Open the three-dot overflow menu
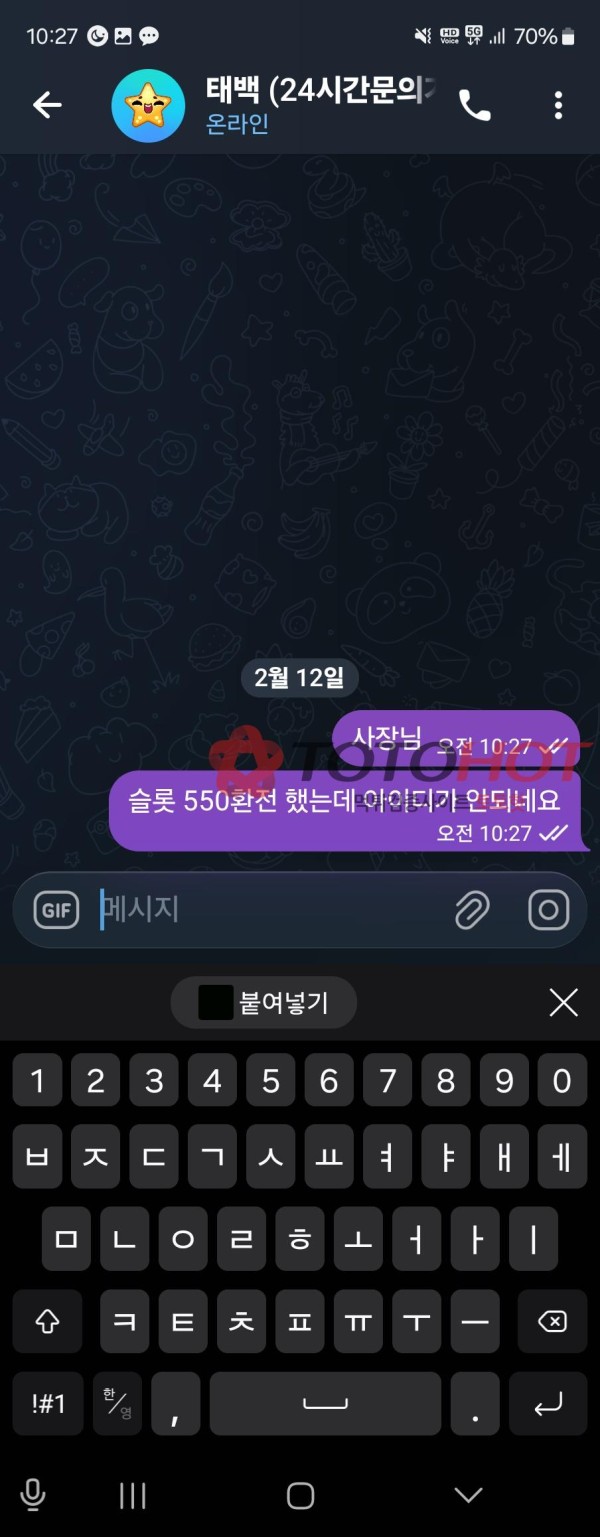 coord(558,105)
